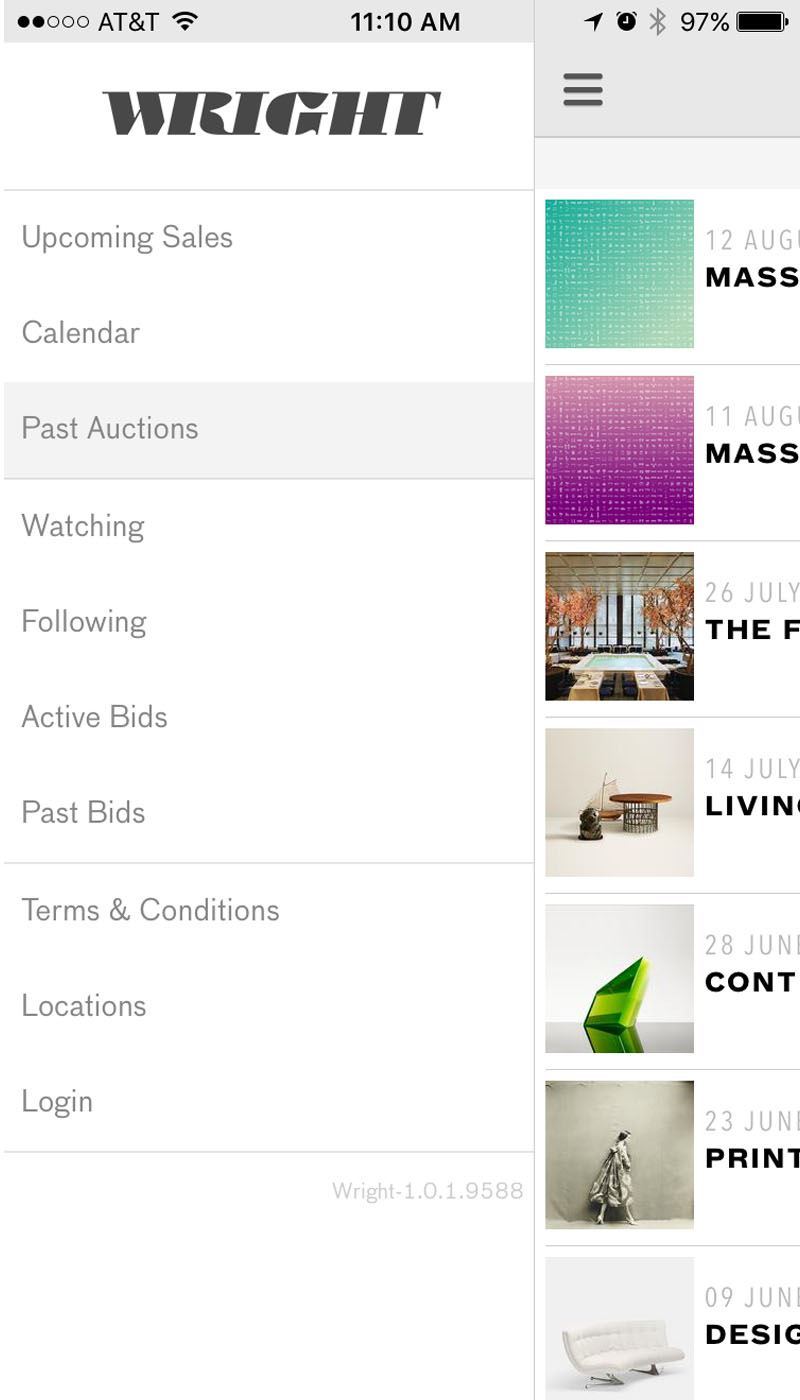800x1400 pixels.
Task: Read Terms & Conditions
Action: click(268, 910)
